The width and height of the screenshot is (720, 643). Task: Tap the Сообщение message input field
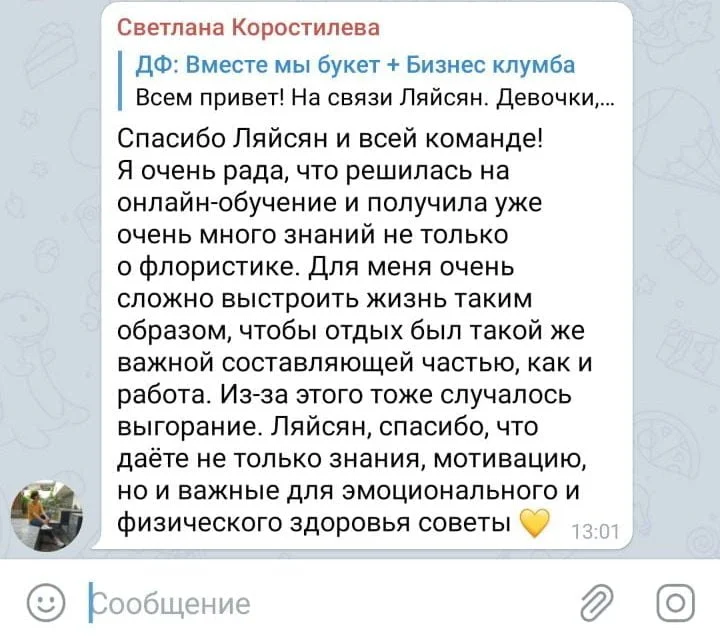[x=300, y=603]
